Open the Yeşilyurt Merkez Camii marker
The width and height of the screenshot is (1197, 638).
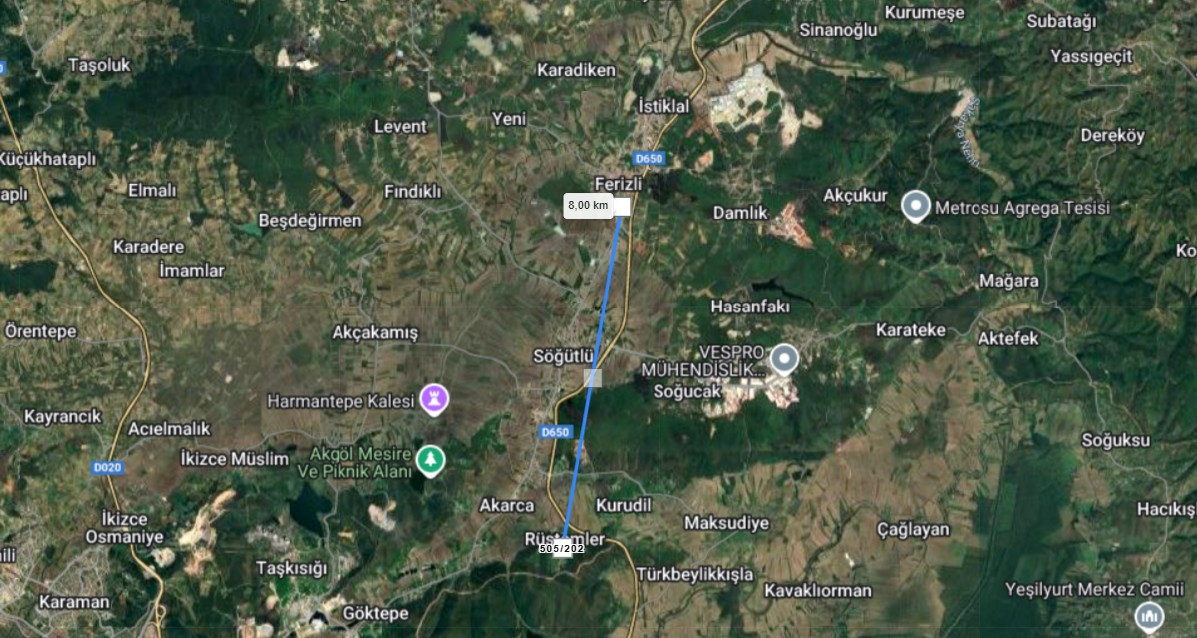[x=1150, y=614]
